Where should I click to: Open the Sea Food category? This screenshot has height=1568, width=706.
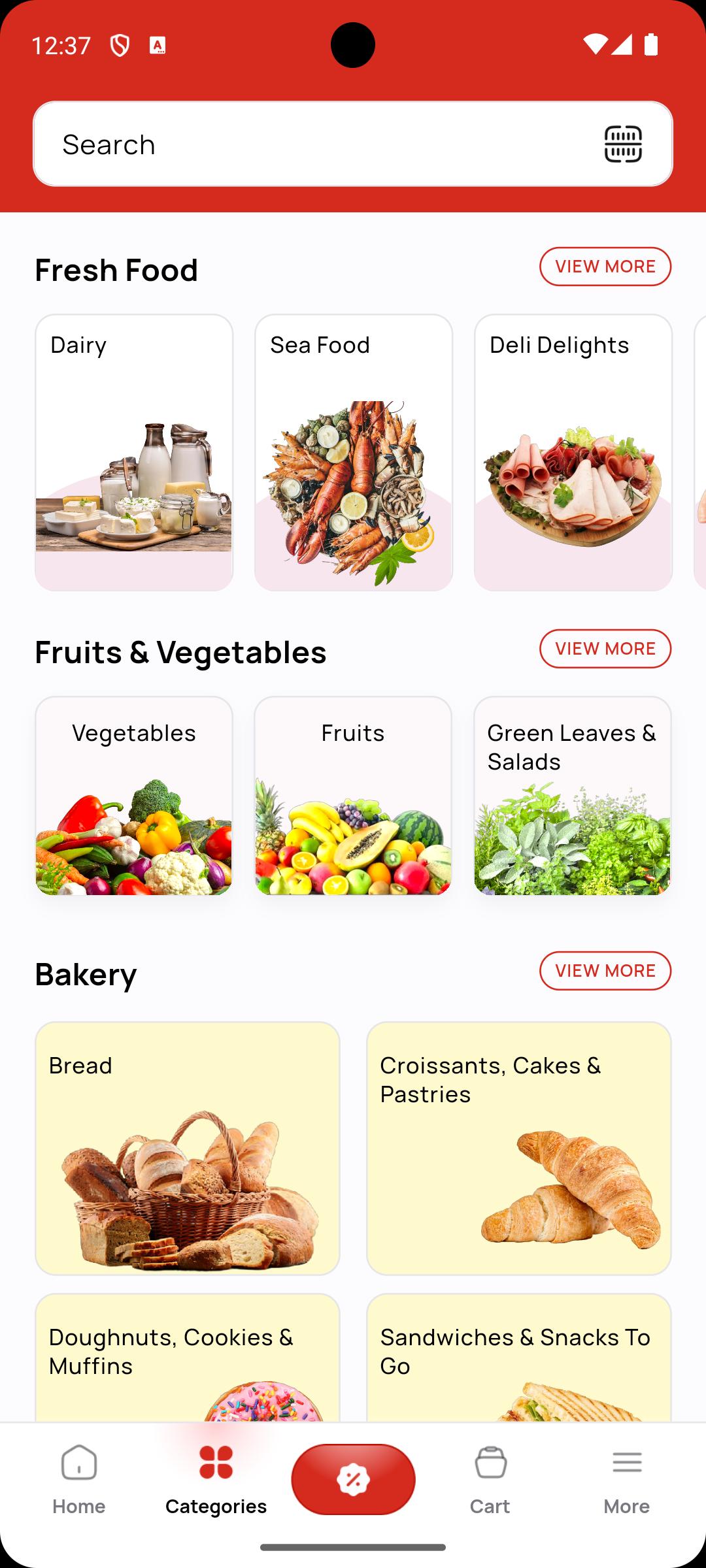click(x=354, y=452)
